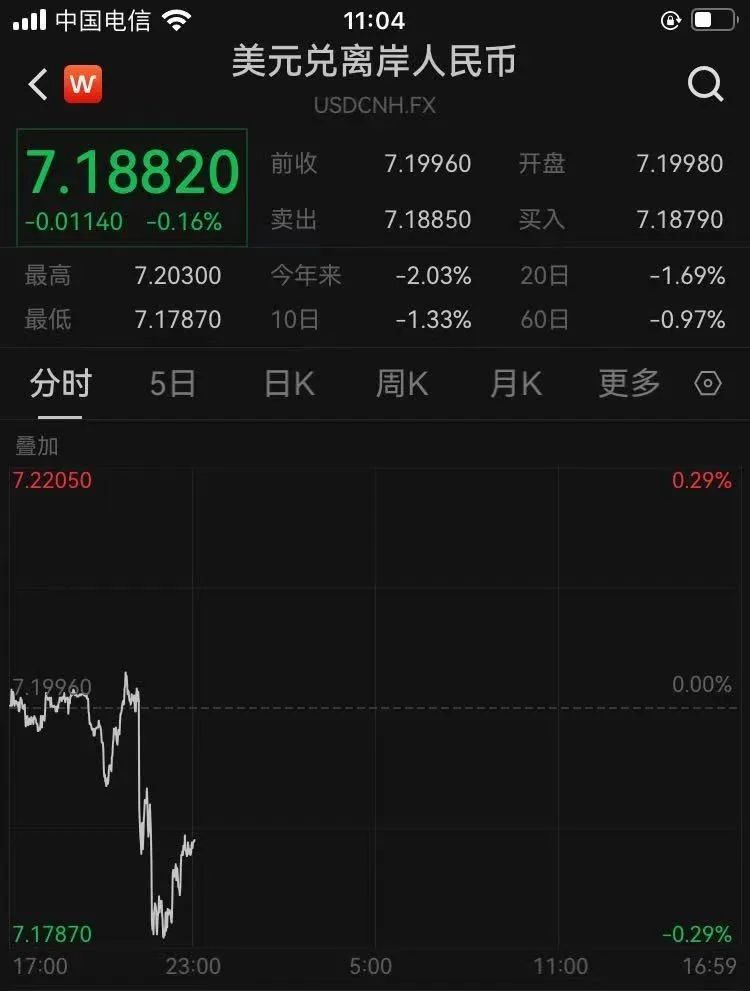
Task: Show the 月K chart tab
Action: [x=516, y=384]
